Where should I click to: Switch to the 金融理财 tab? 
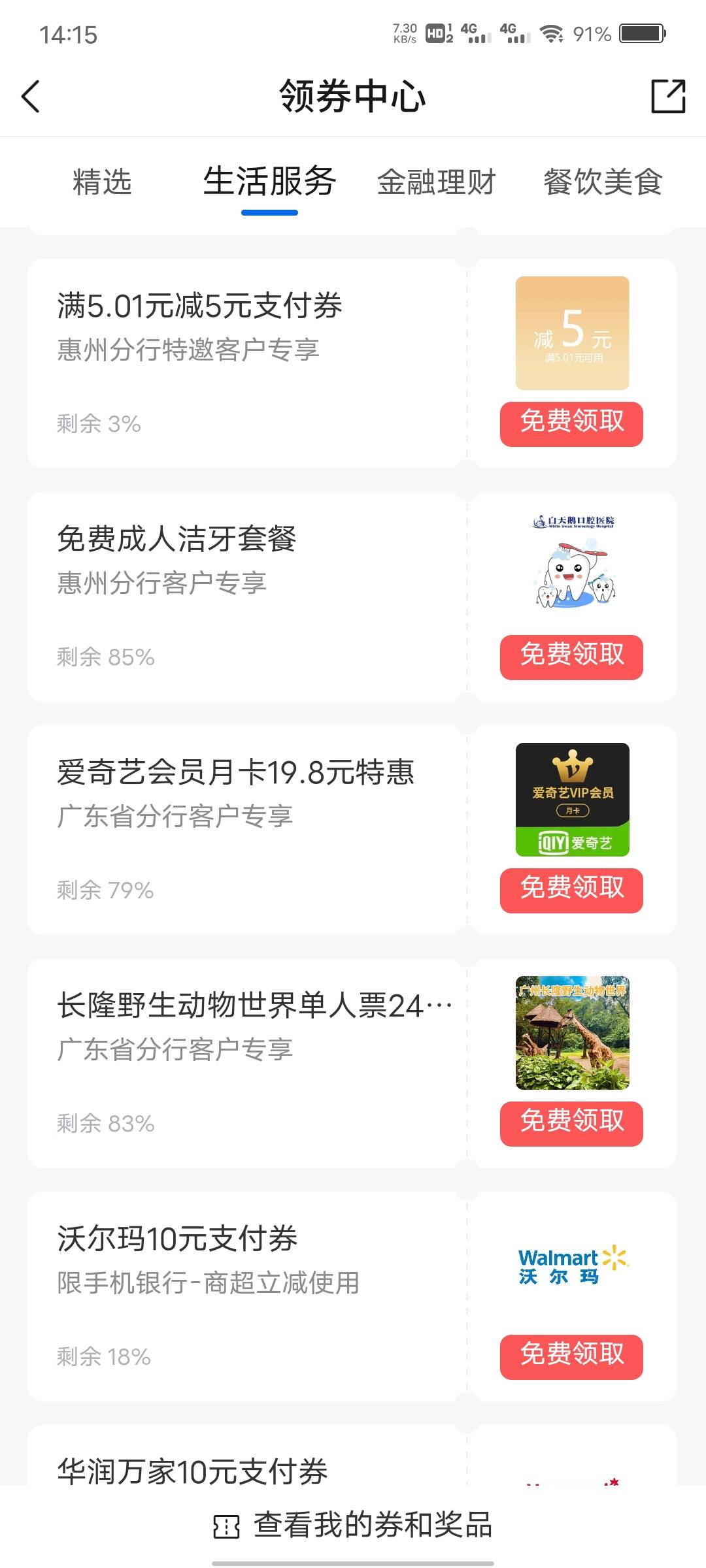tap(437, 182)
